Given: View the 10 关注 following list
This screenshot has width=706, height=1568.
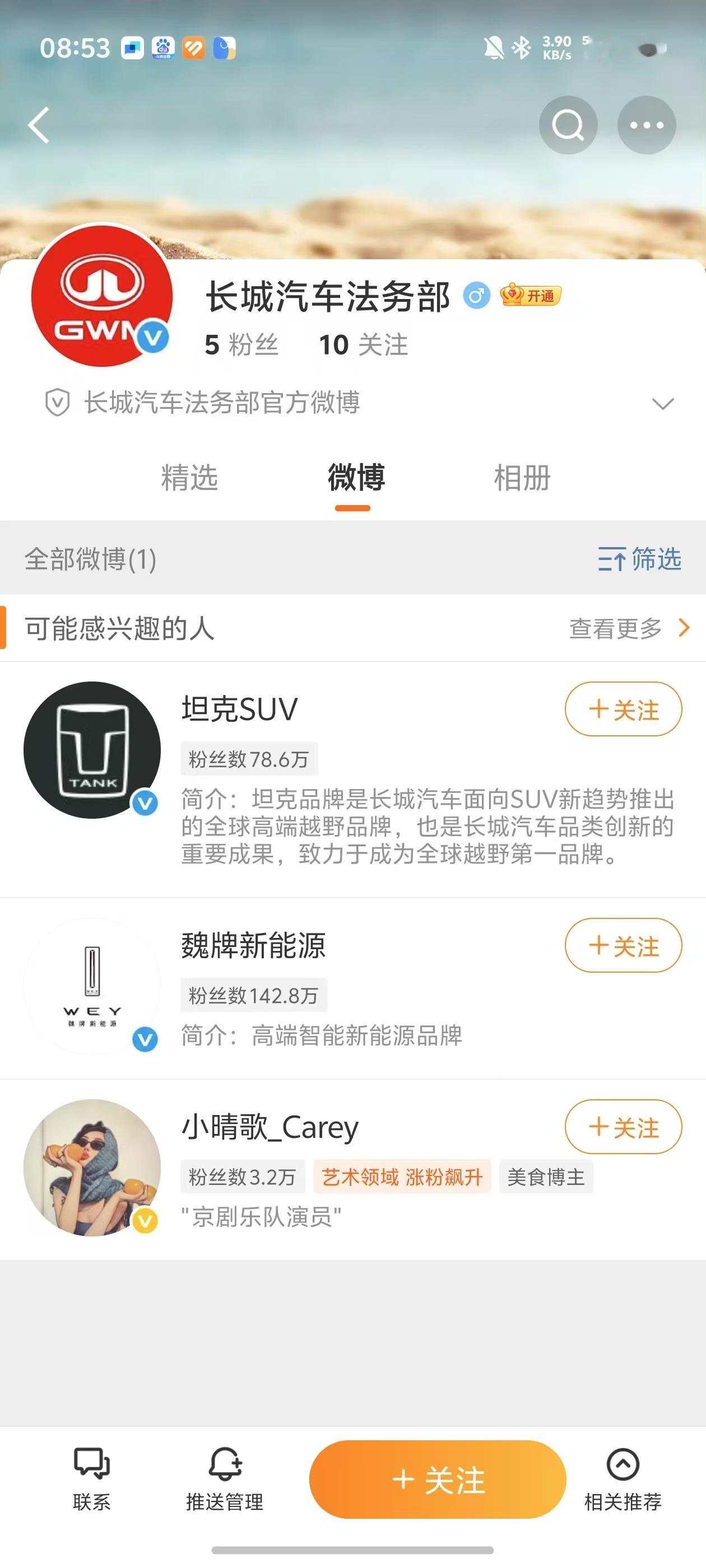Looking at the screenshot, I should 364,345.
